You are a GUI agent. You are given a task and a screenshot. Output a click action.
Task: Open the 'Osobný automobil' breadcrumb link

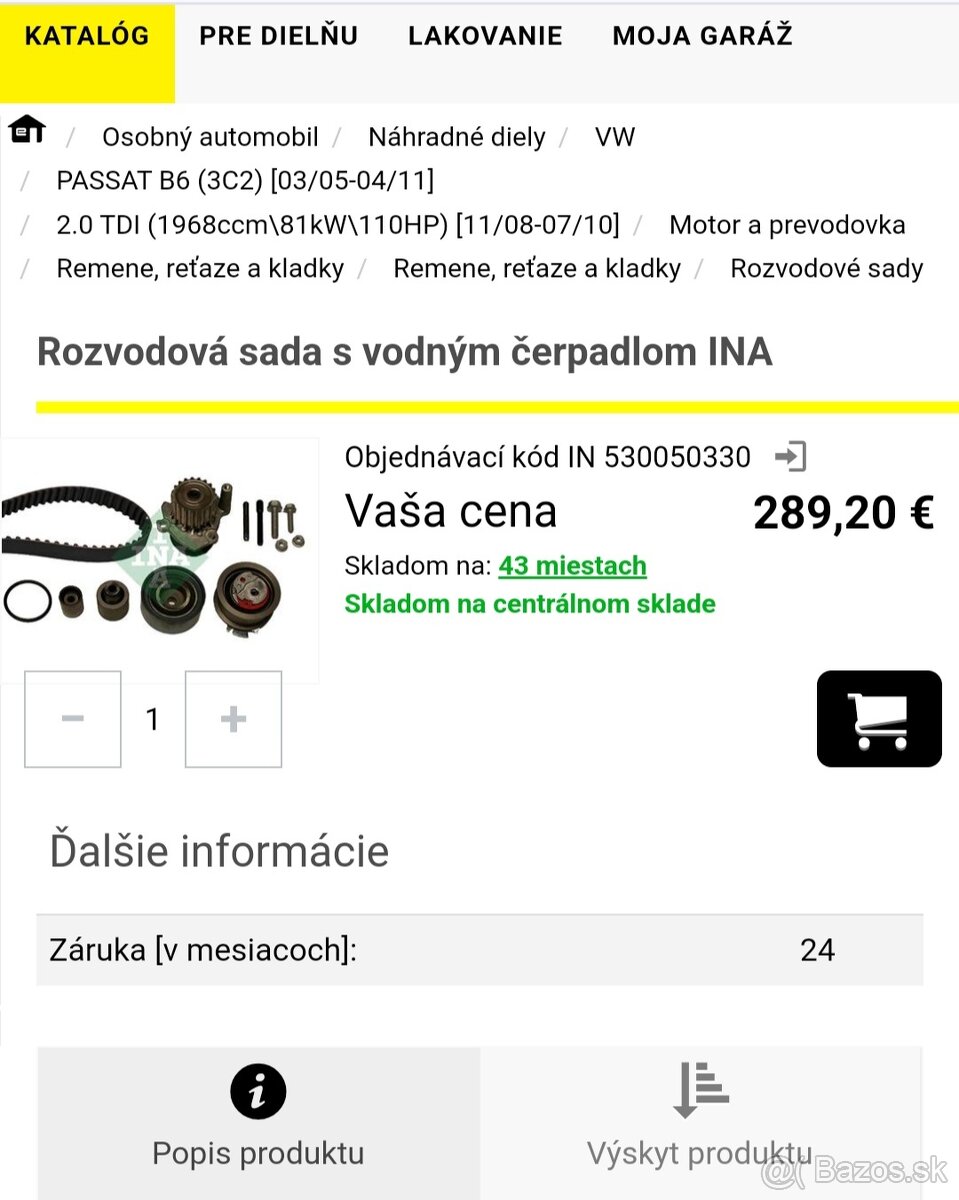pyautogui.click(x=212, y=137)
